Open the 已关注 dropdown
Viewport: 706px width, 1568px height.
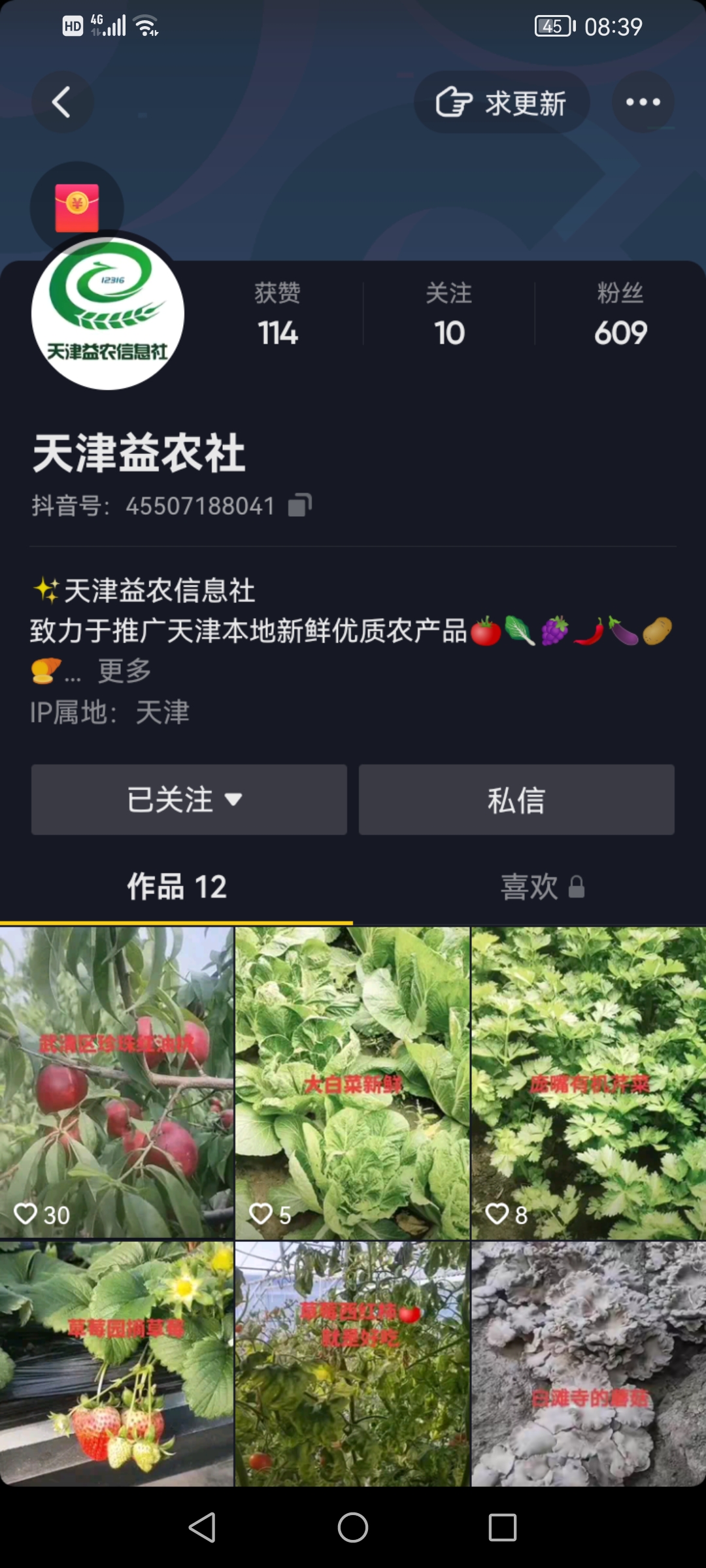click(189, 800)
